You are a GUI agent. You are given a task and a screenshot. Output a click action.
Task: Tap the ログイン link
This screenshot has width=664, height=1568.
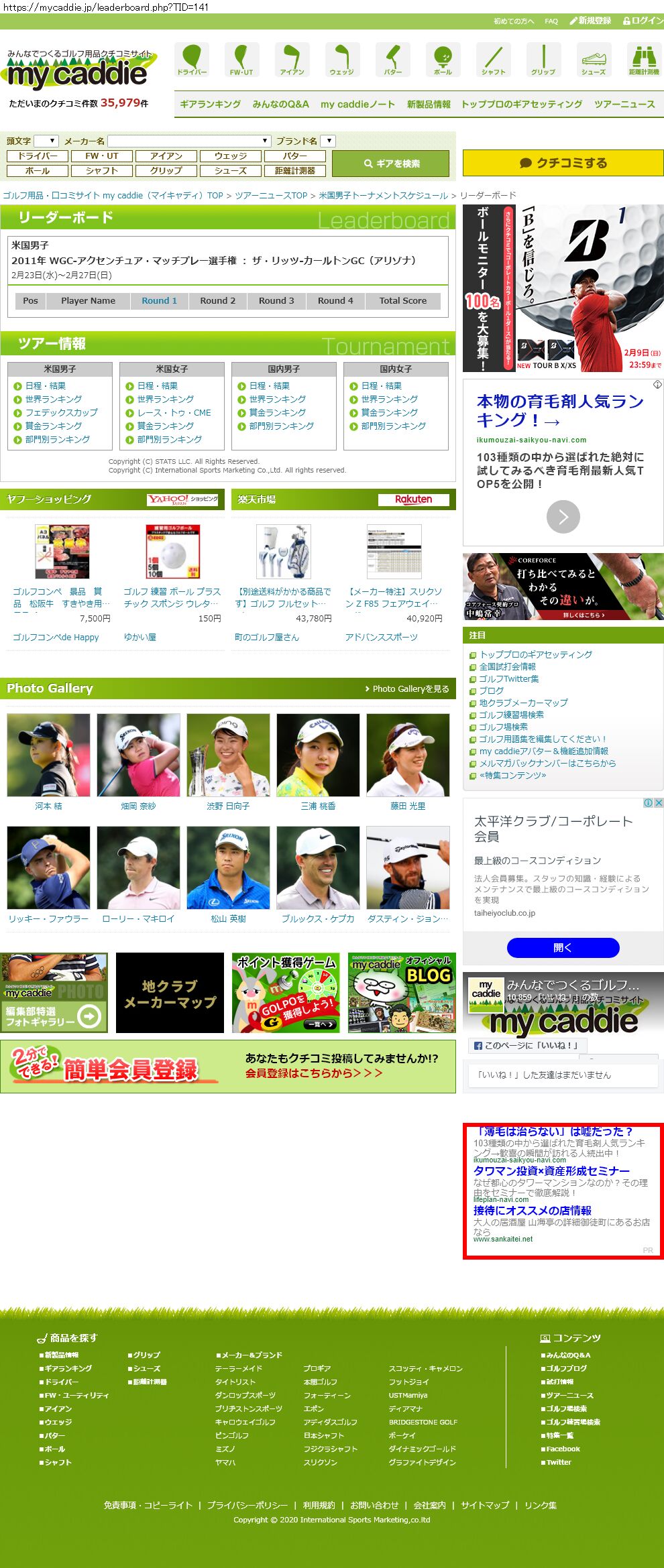pyautogui.click(x=643, y=21)
